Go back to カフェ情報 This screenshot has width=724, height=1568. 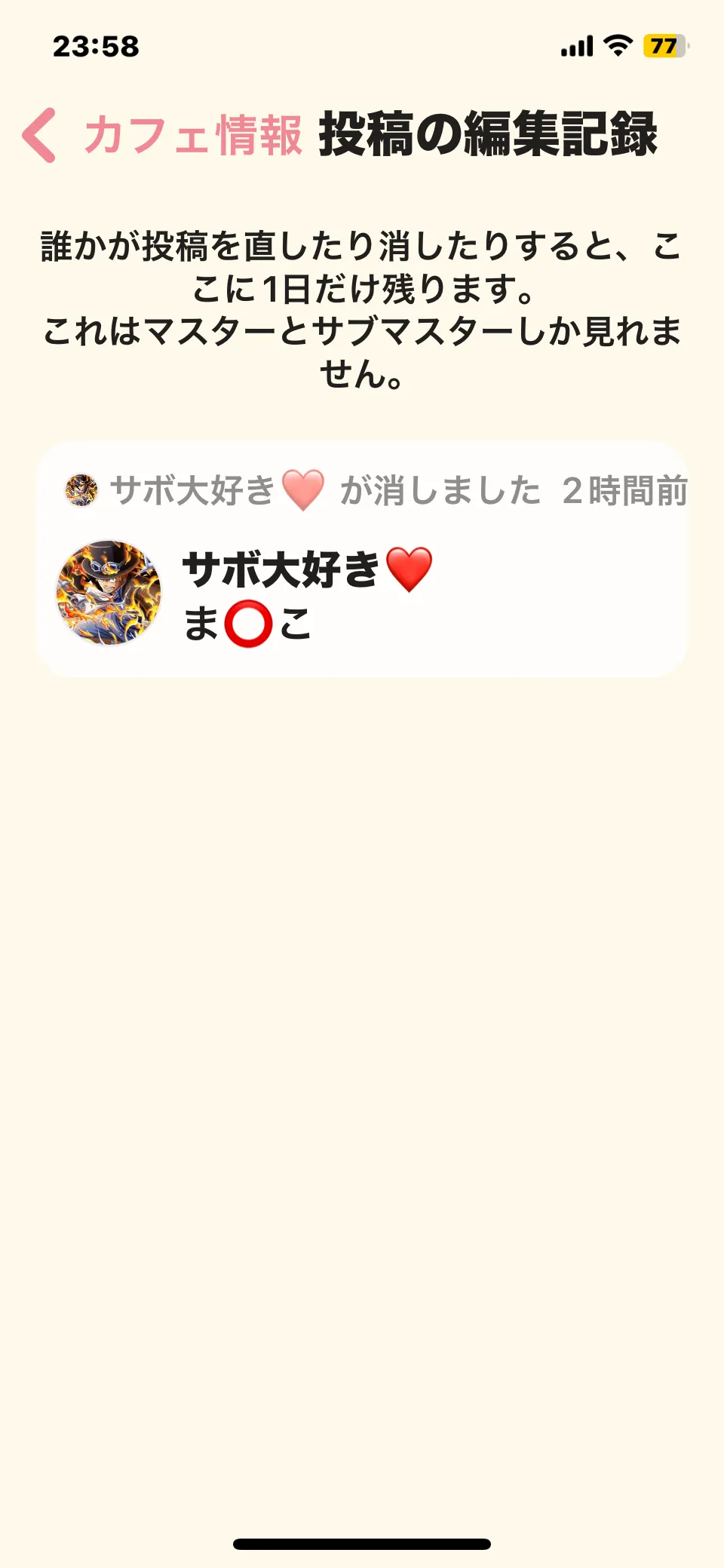click(x=162, y=136)
